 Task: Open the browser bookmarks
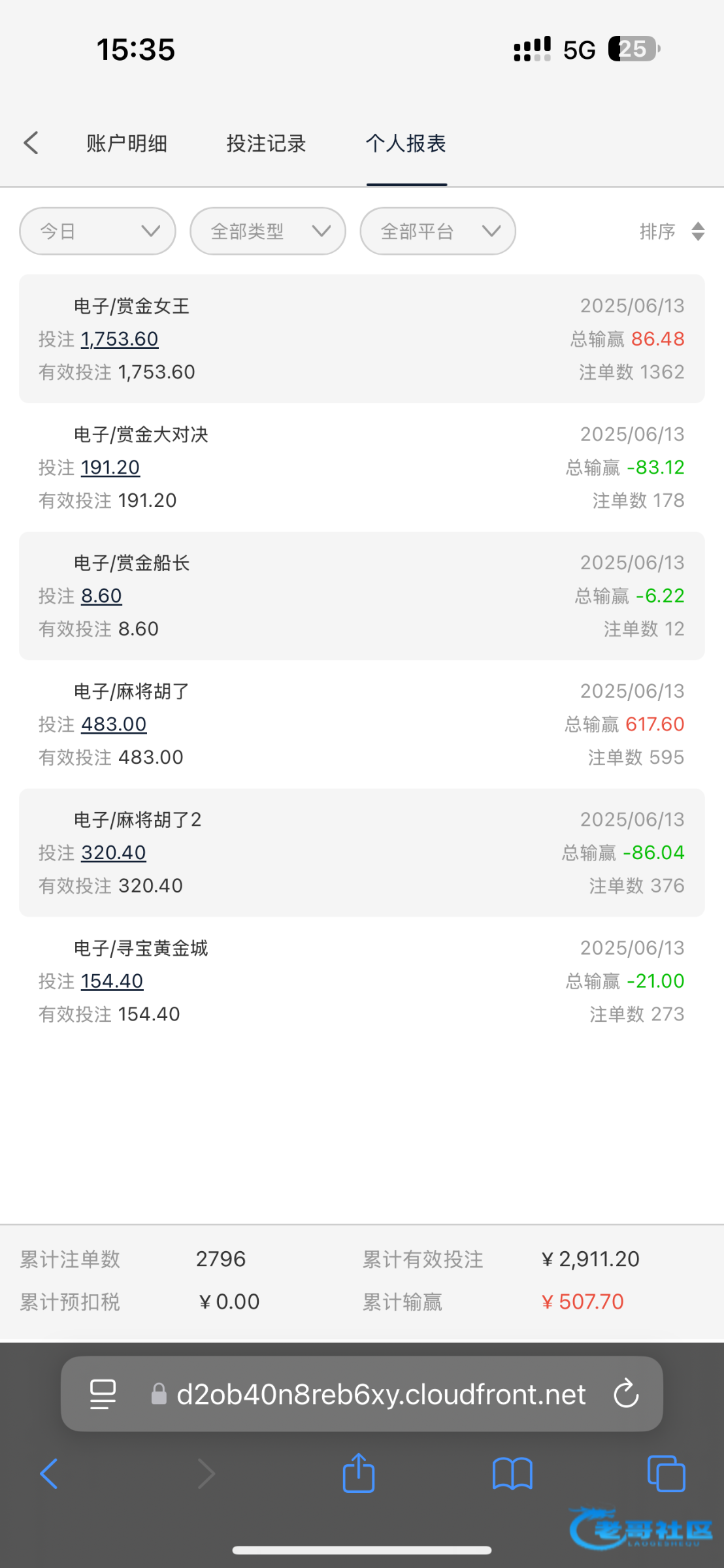pyautogui.click(x=513, y=1474)
